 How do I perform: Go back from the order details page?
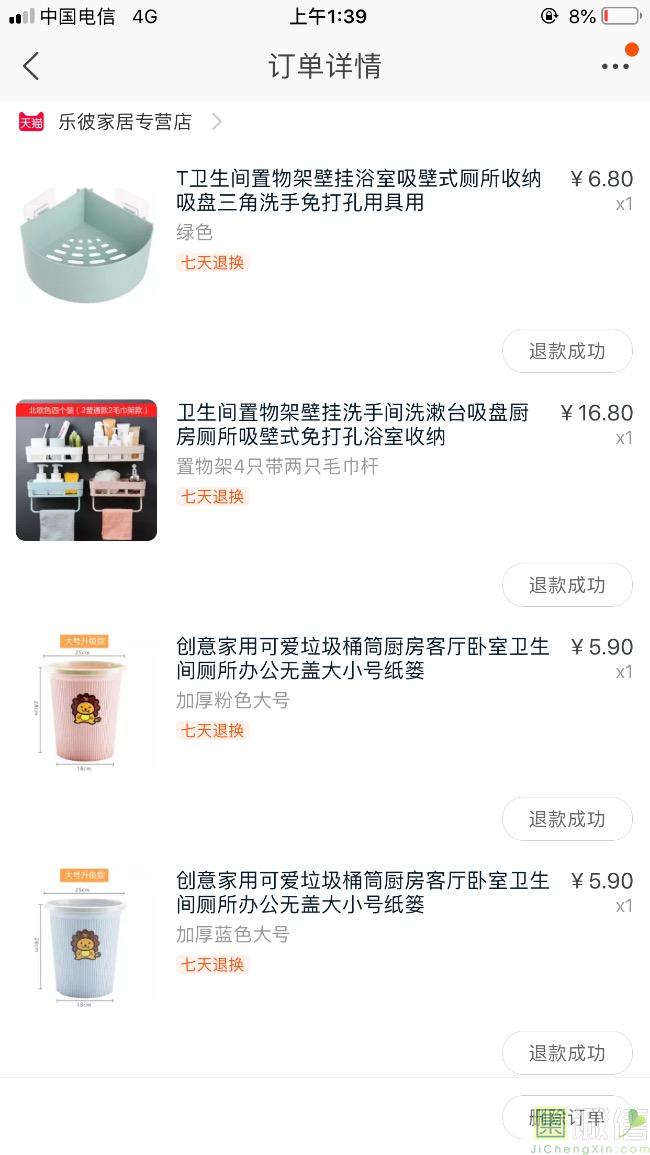click(x=31, y=67)
